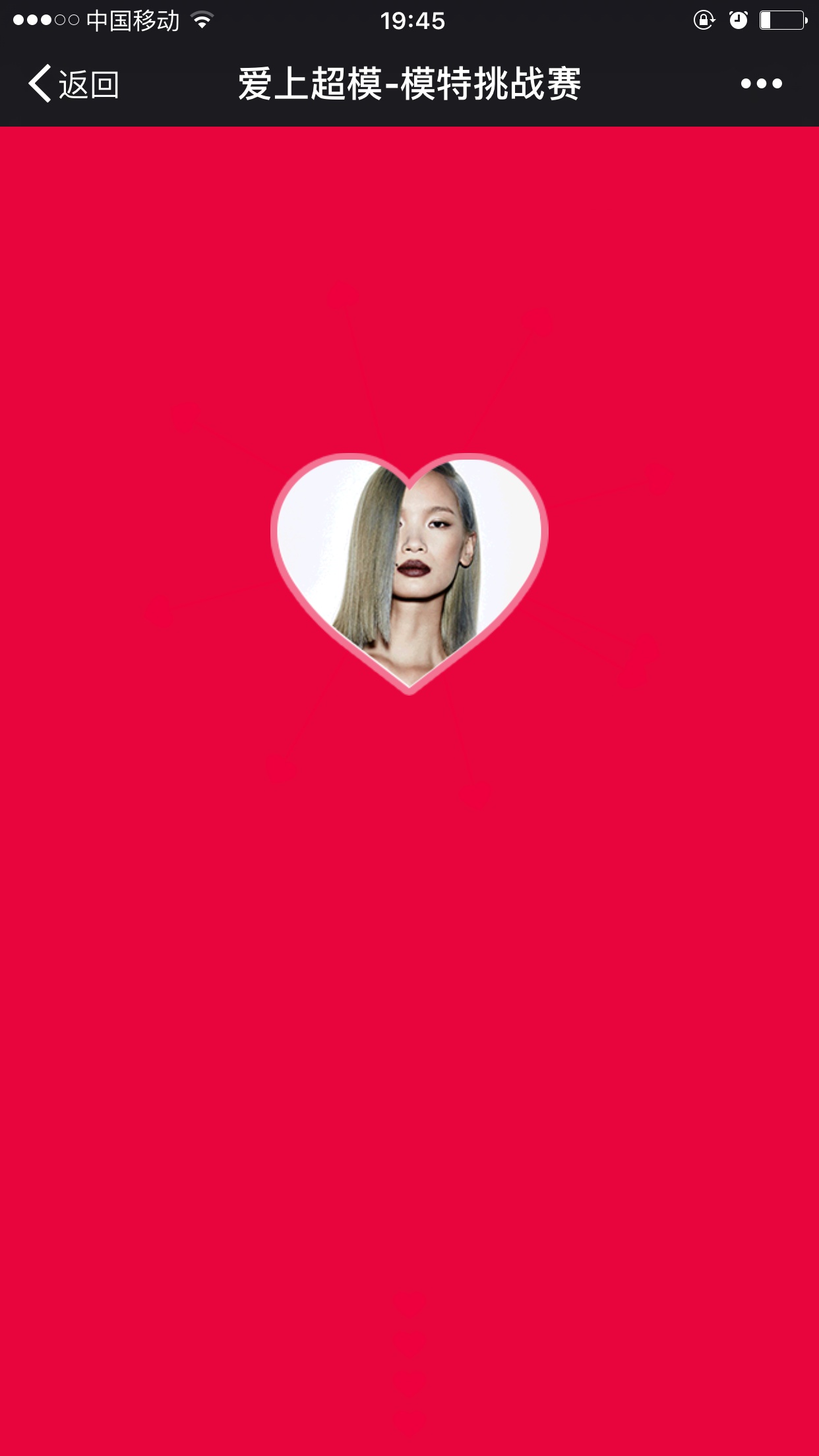Go back using the 返回 button
Screen dimensions: 819x1456
74,84
